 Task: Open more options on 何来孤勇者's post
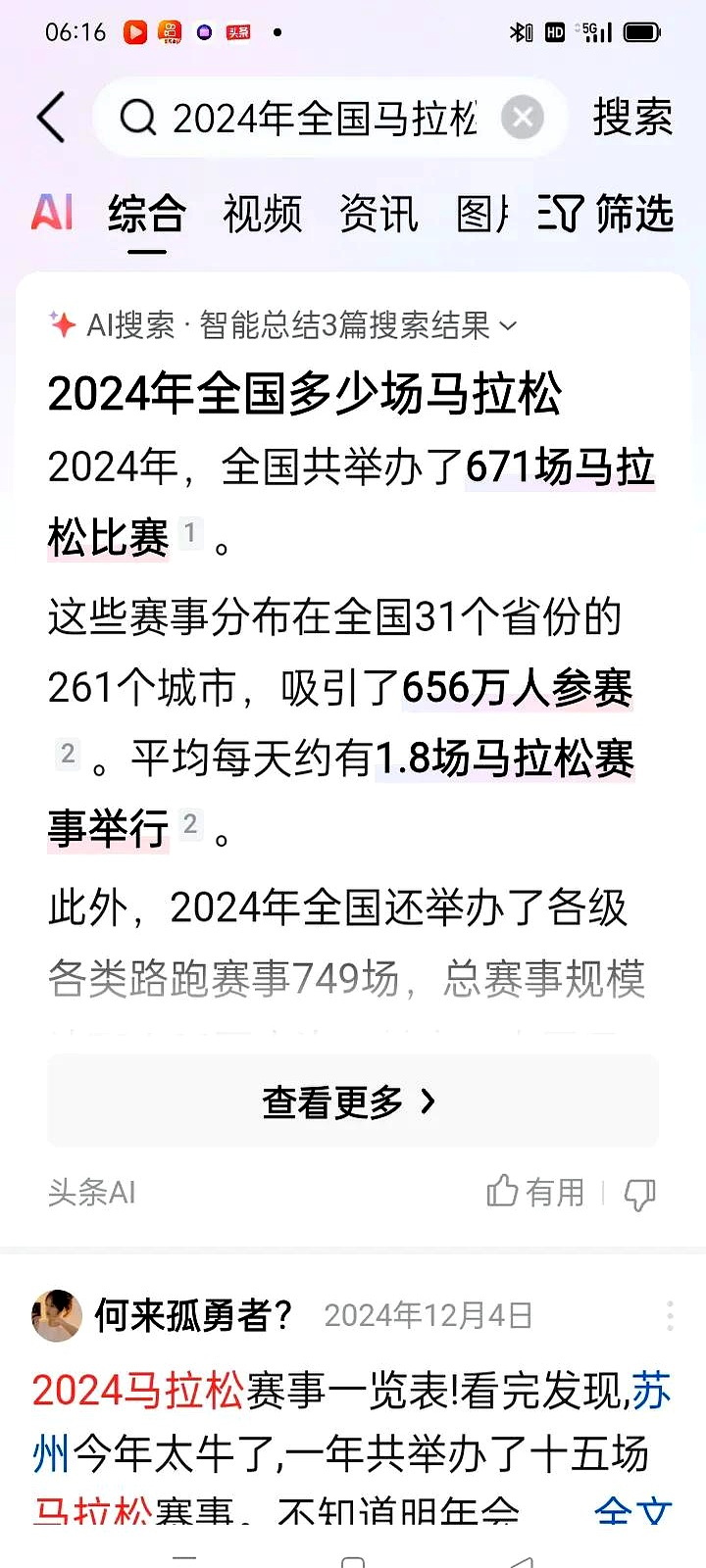pos(670,1315)
